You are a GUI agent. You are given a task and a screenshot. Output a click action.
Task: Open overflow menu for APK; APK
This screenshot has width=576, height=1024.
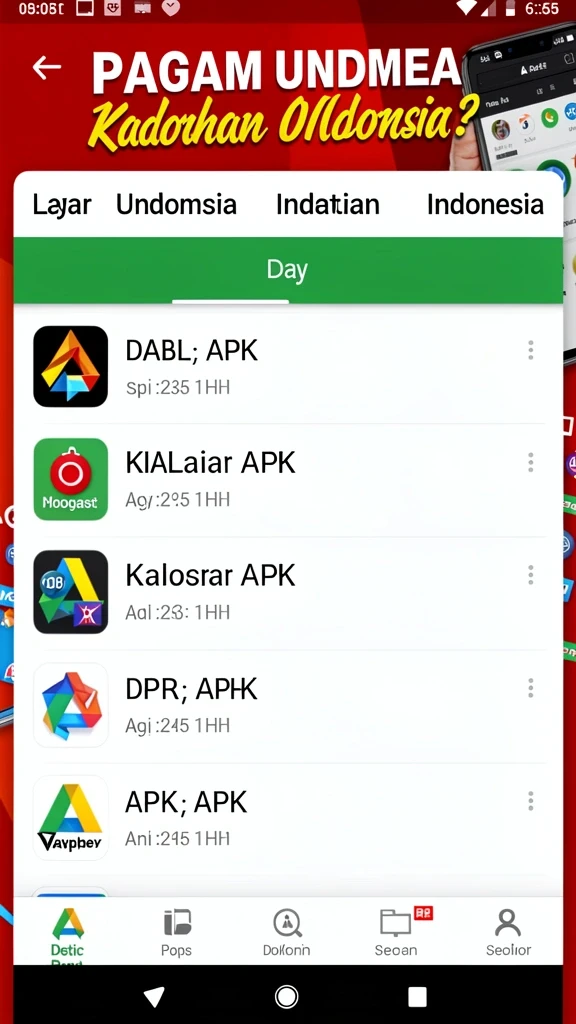click(530, 801)
